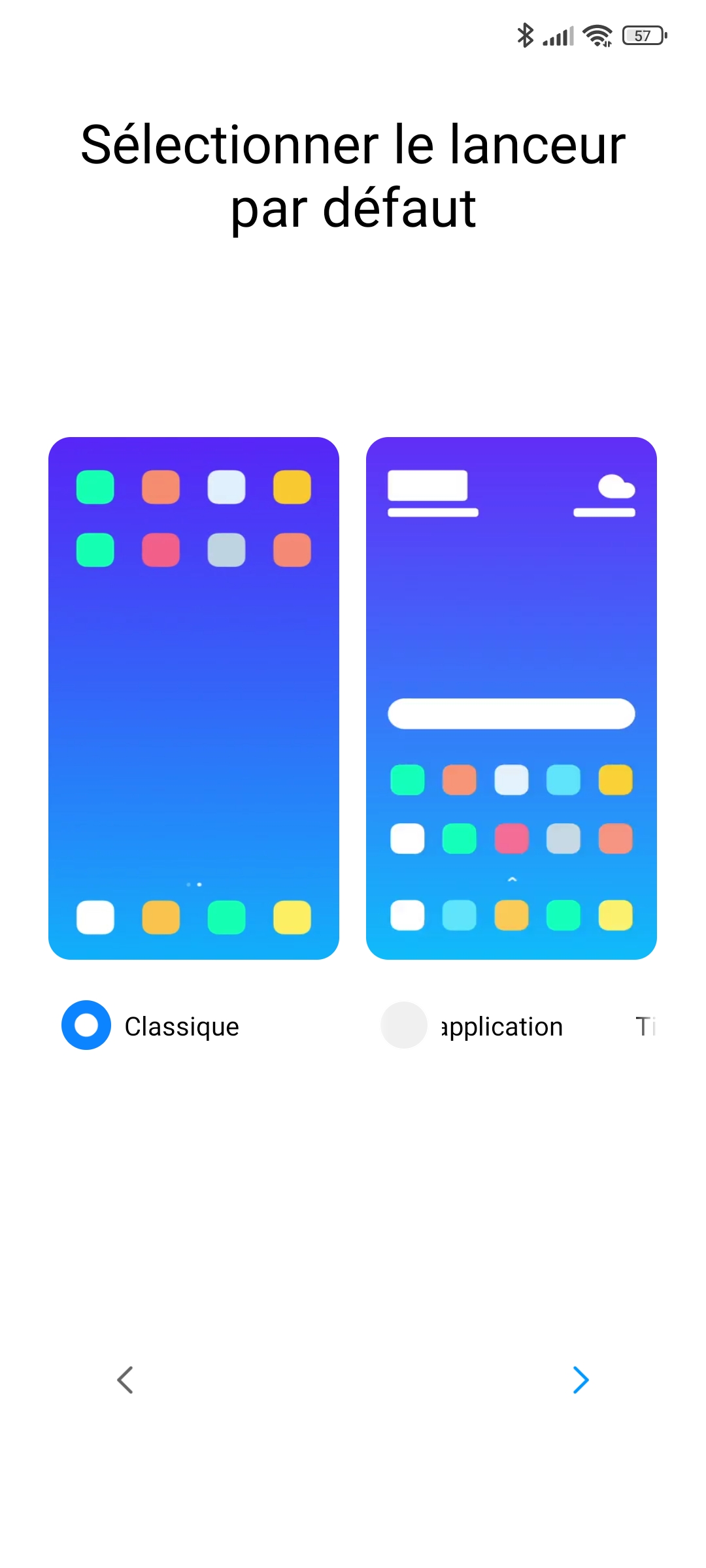Select the Classique launcher radio button
Screen dimensions: 706x1568
(x=86, y=1025)
